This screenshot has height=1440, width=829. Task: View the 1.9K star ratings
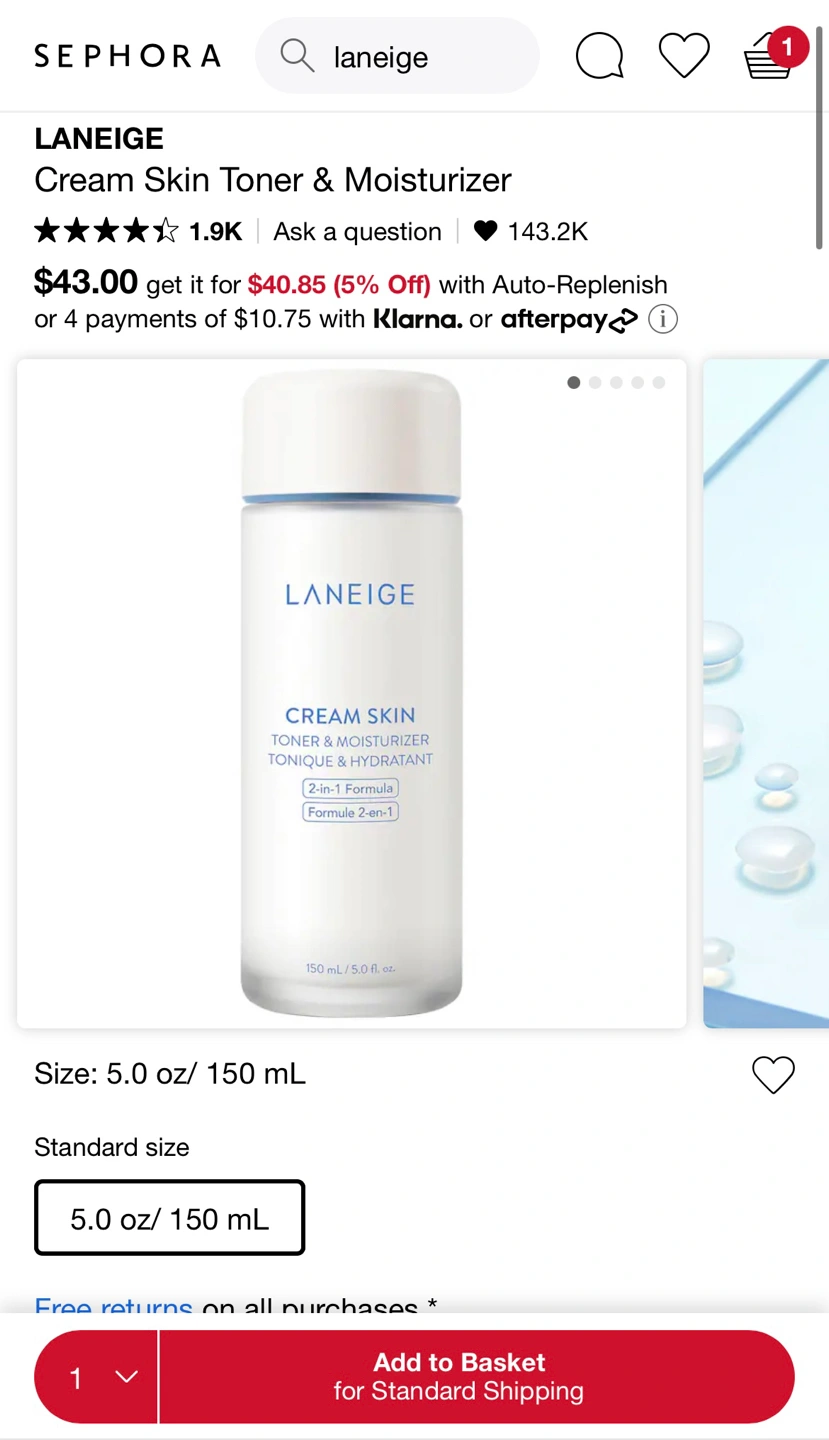tap(138, 232)
